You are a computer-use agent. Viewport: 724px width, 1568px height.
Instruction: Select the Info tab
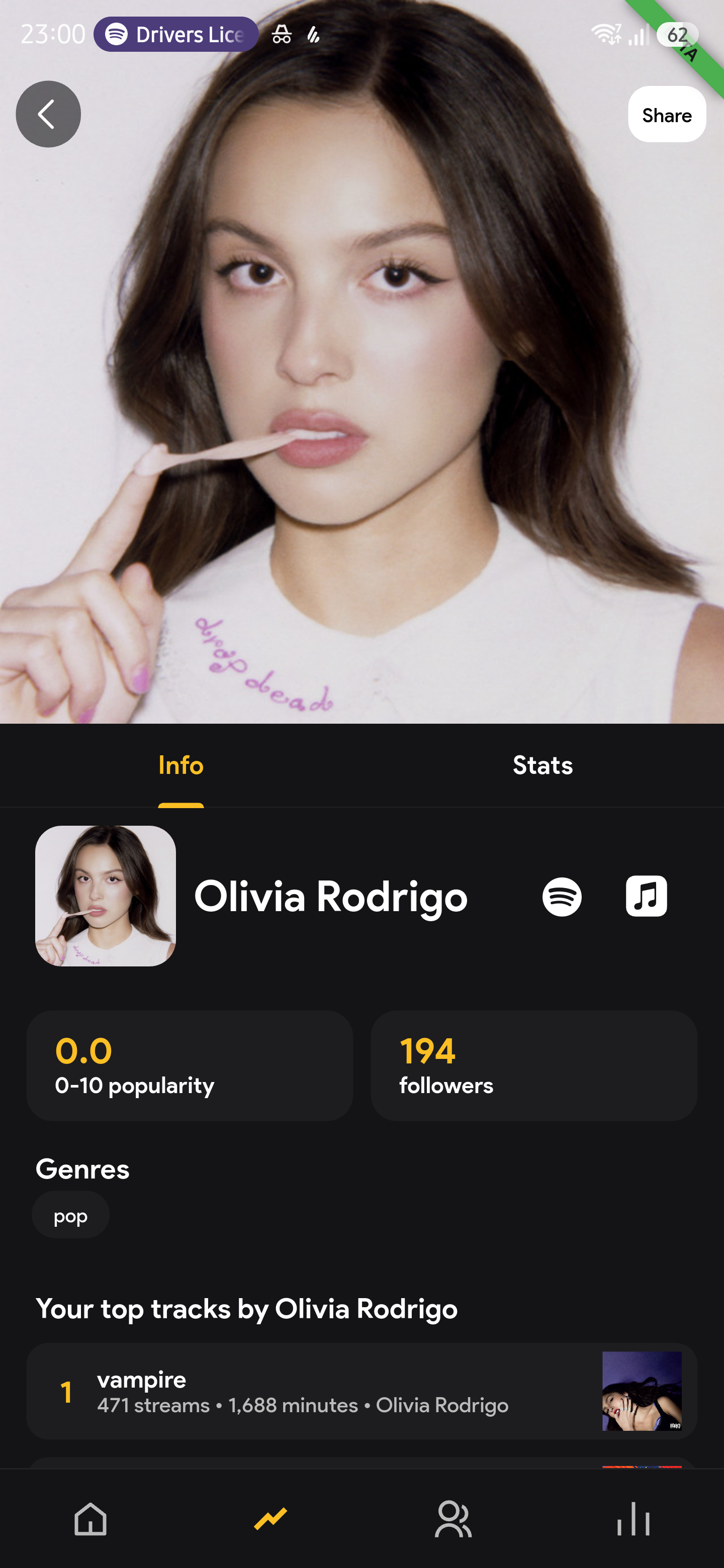[x=181, y=765]
